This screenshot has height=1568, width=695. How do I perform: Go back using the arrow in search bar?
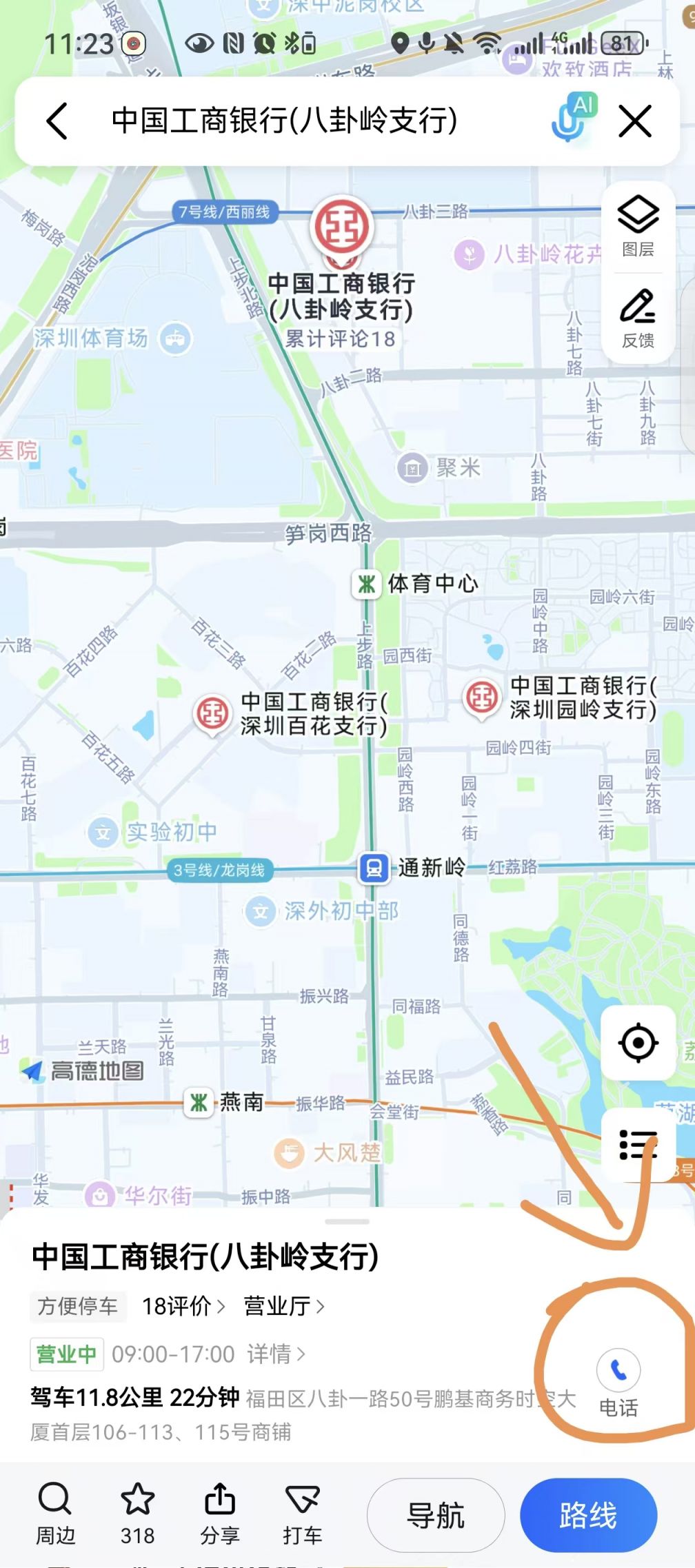tap(57, 121)
